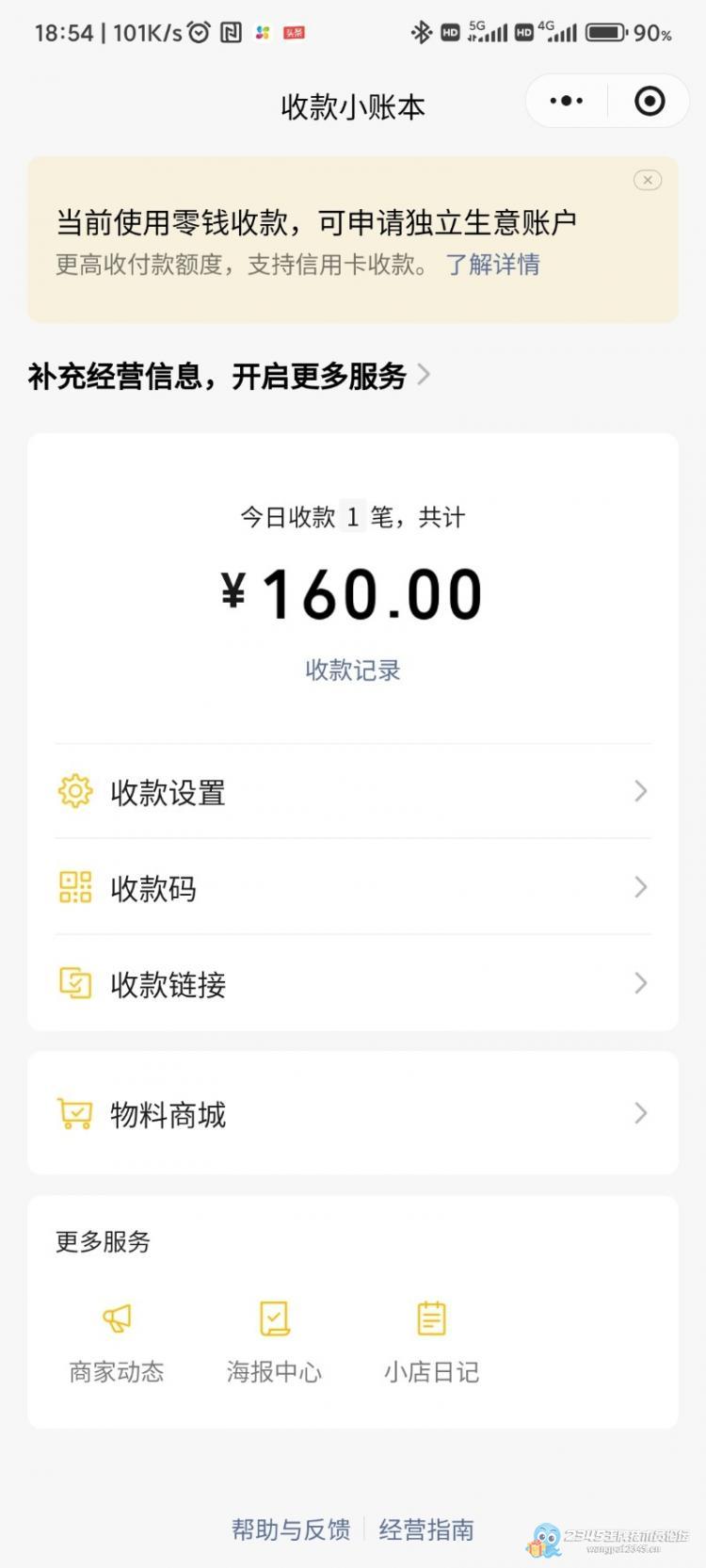
Task: Open 商家动态
Action: (x=117, y=1341)
